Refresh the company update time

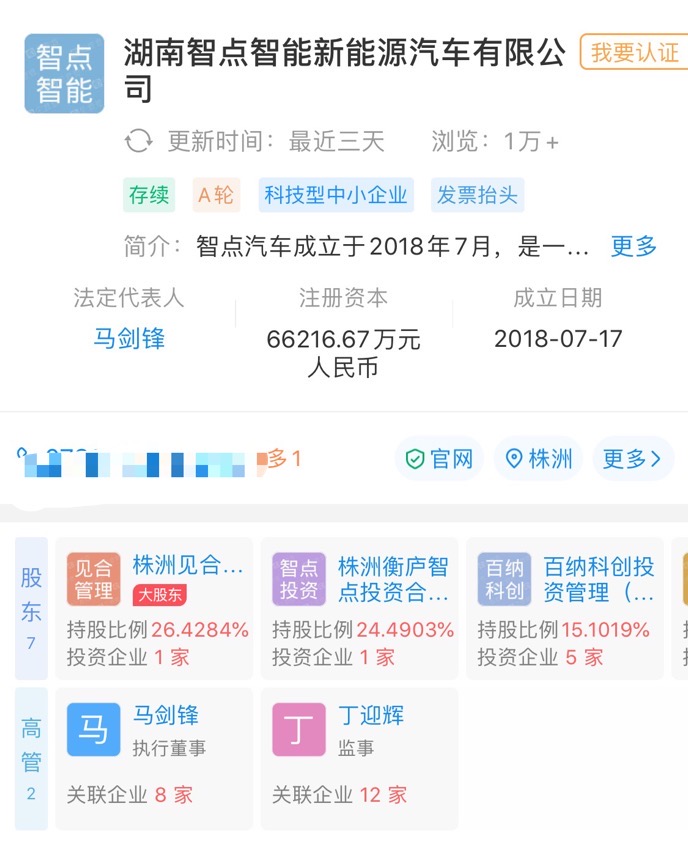pyautogui.click(x=139, y=141)
